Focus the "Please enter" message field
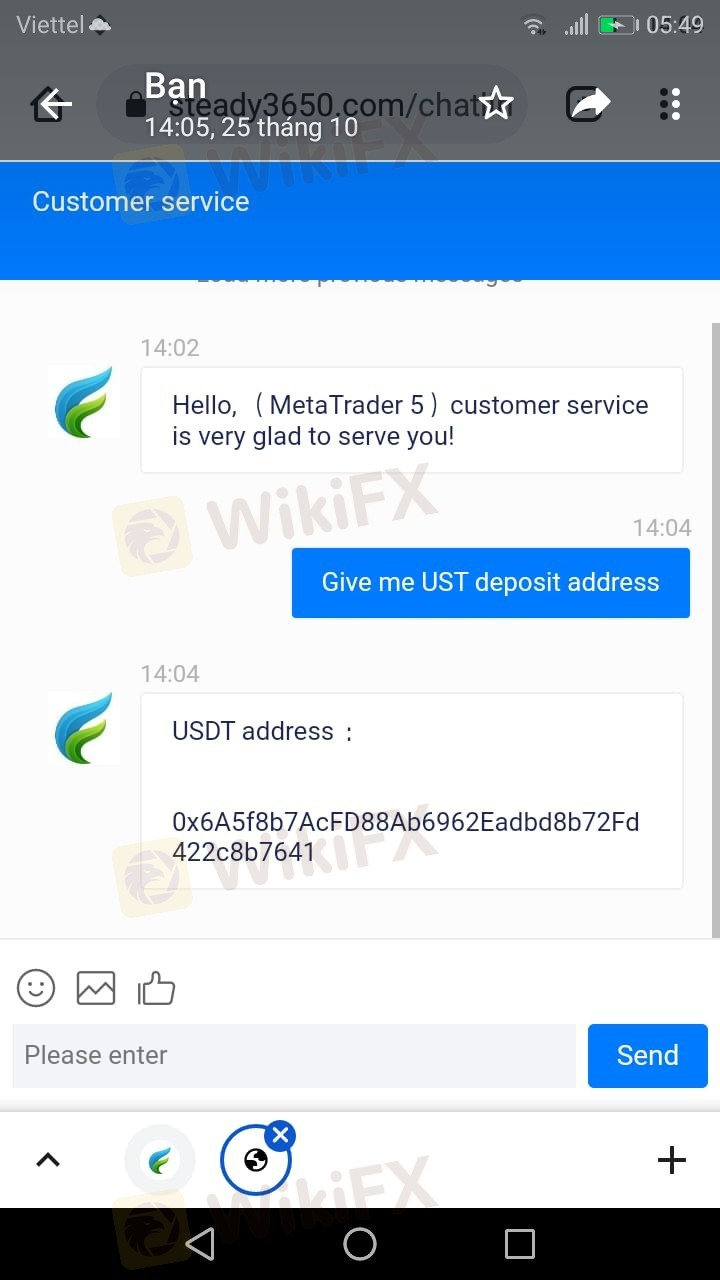 (294, 1055)
